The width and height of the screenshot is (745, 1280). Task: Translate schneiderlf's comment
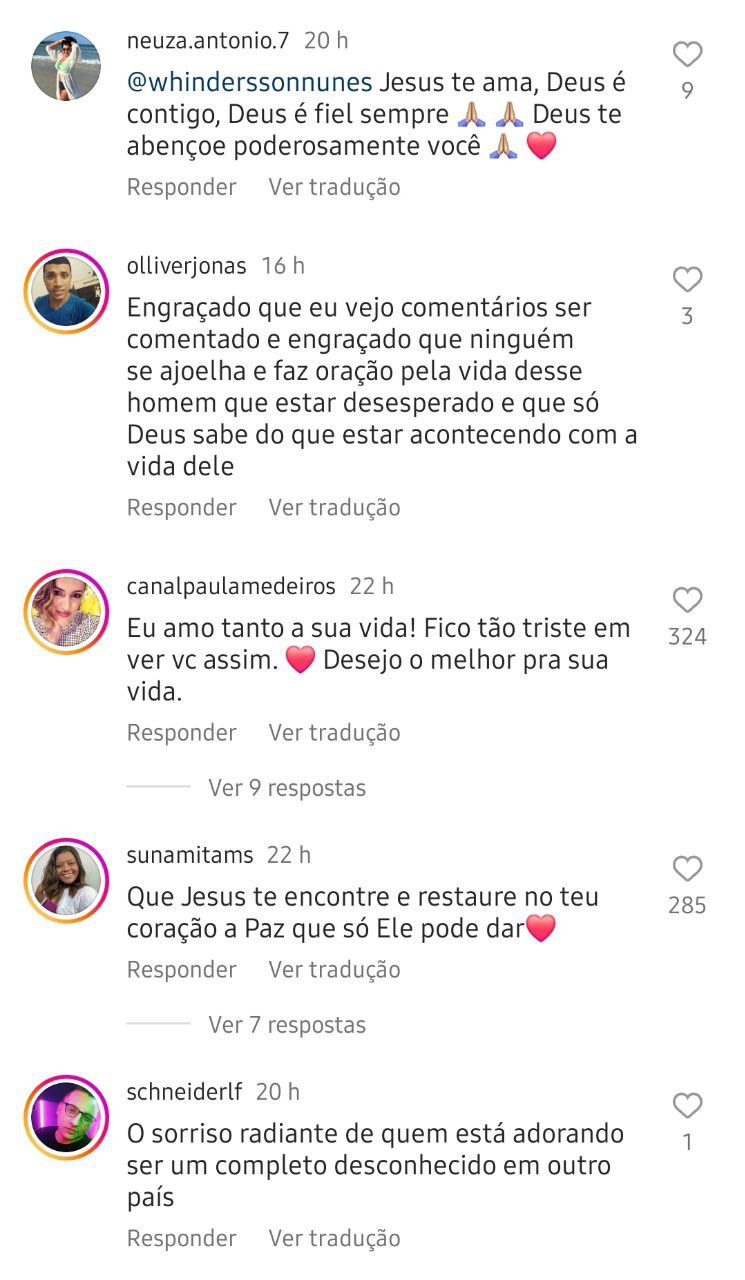[x=334, y=1238]
